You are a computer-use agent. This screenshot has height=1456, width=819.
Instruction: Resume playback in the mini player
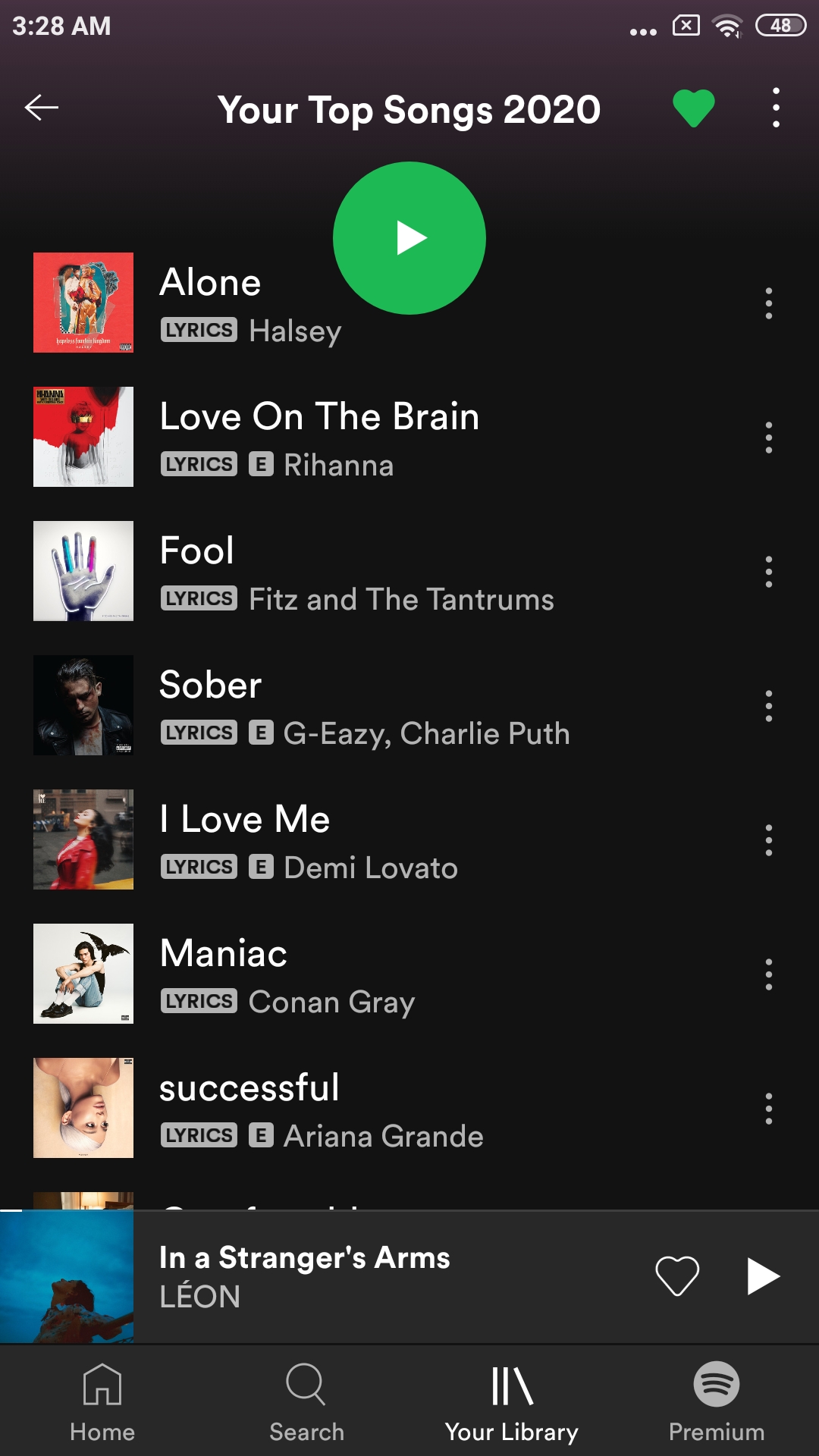tap(763, 1276)
